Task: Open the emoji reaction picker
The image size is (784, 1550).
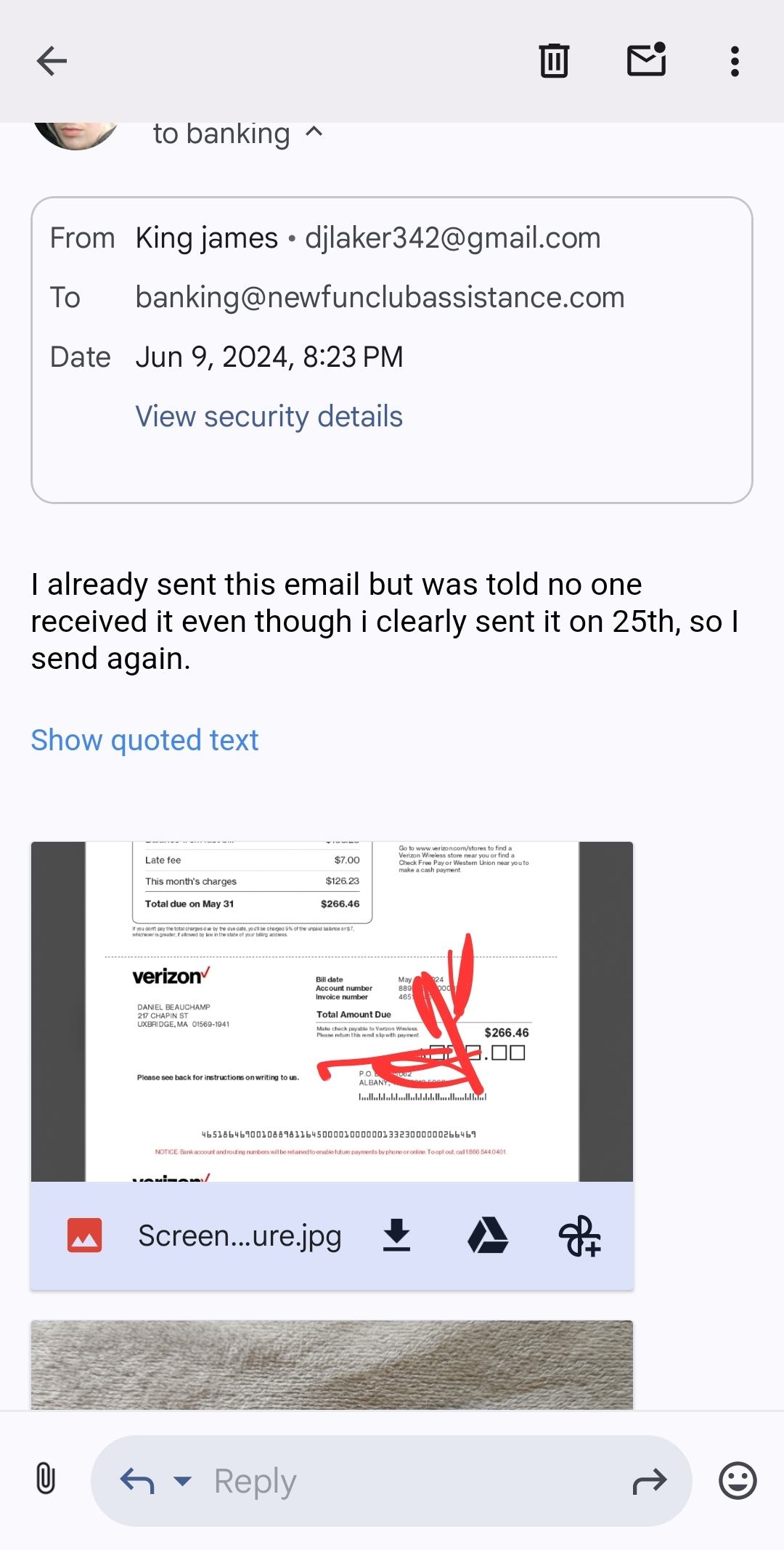Action: 738,1480
